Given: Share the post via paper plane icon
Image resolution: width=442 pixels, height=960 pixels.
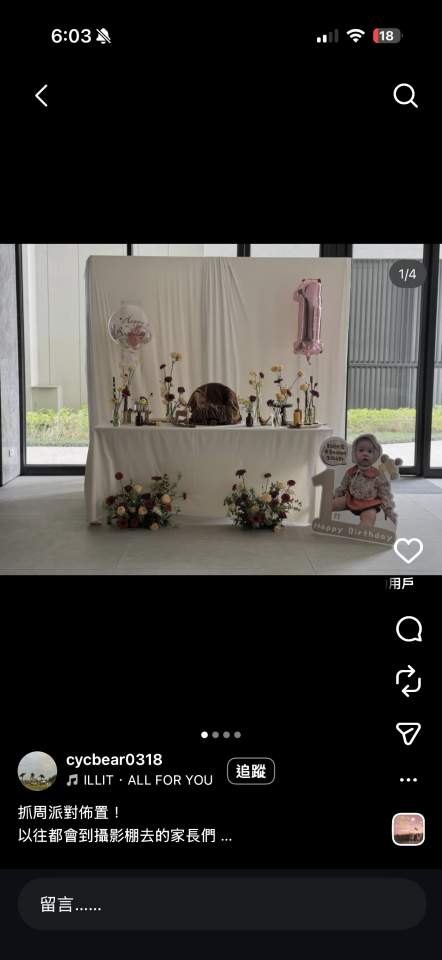Looking at the screenshot, I should pos(408,733).
